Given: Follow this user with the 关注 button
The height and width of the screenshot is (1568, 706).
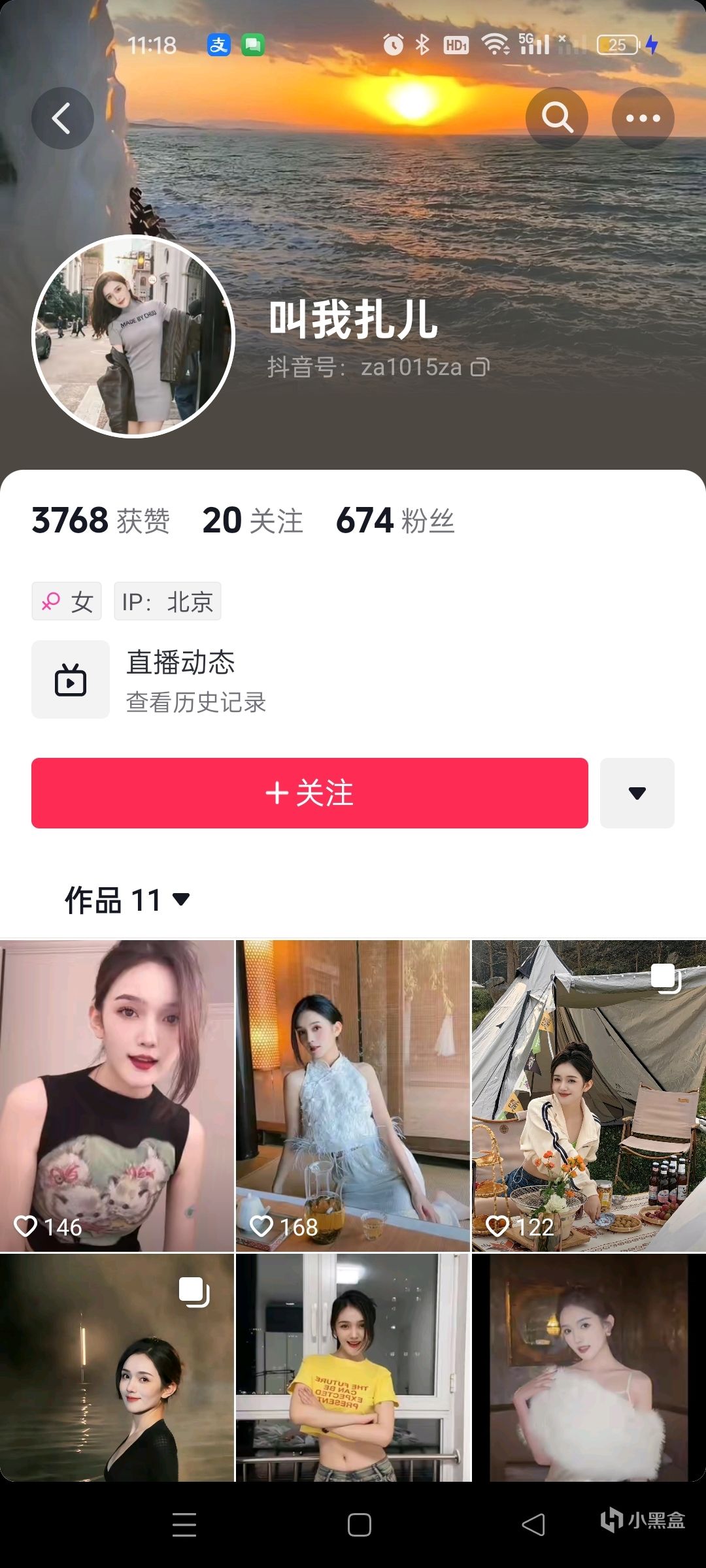Looking at the screenshot, I should tap(310, 792).
